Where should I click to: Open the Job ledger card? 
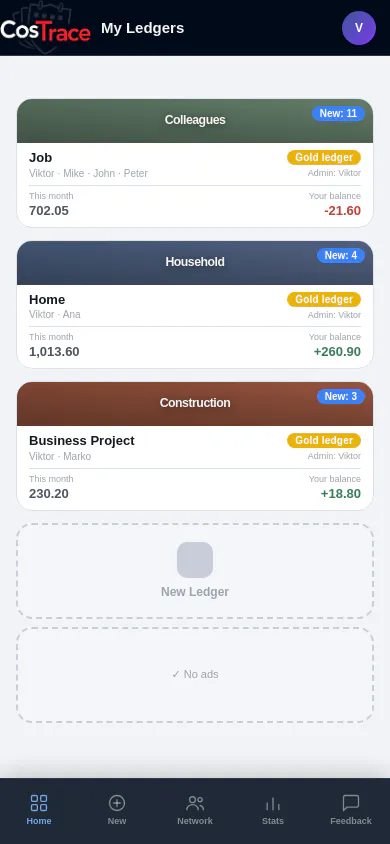195,163
